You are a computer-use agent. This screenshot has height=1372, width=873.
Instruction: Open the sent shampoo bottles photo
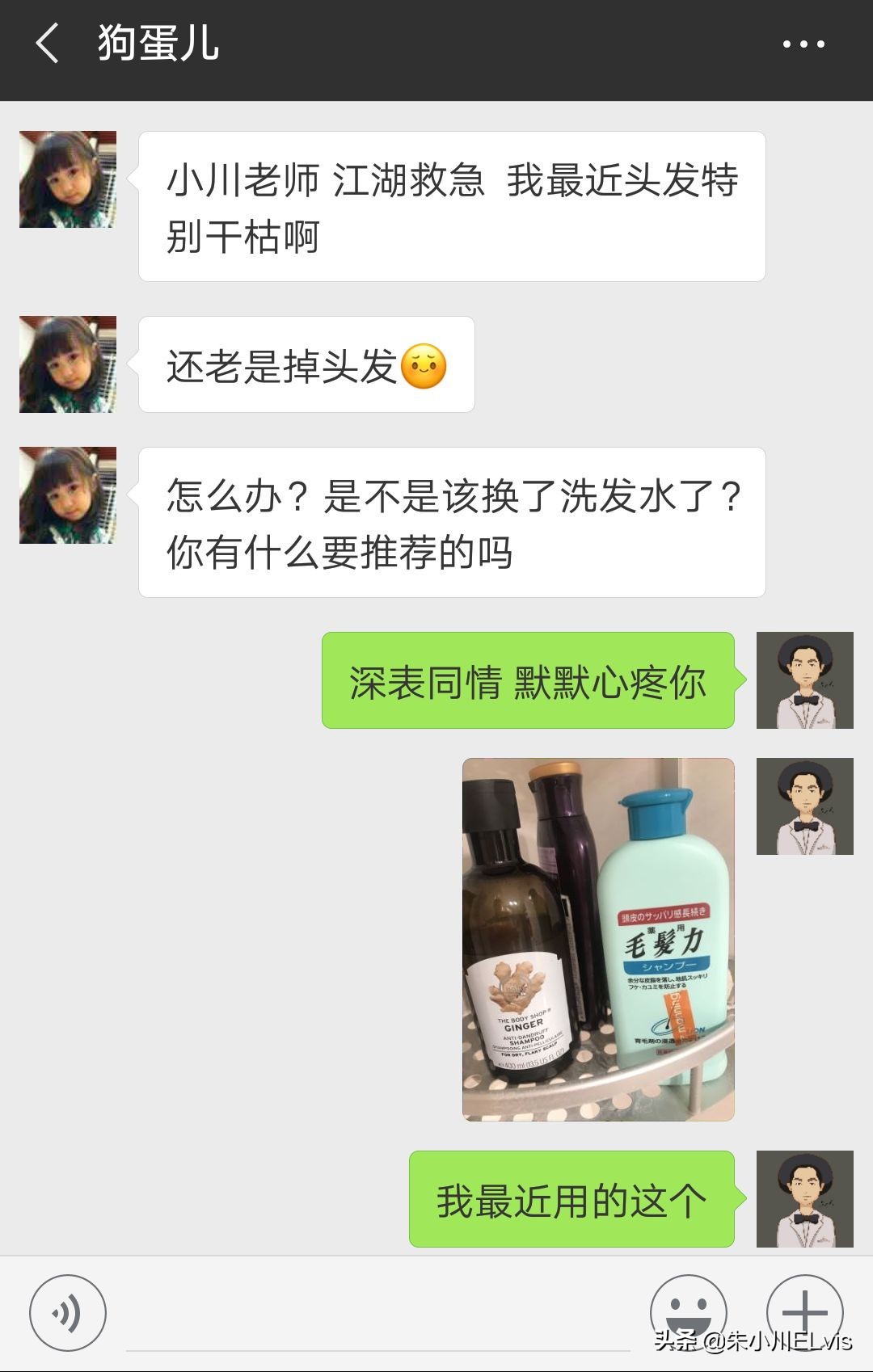[598, 939]
